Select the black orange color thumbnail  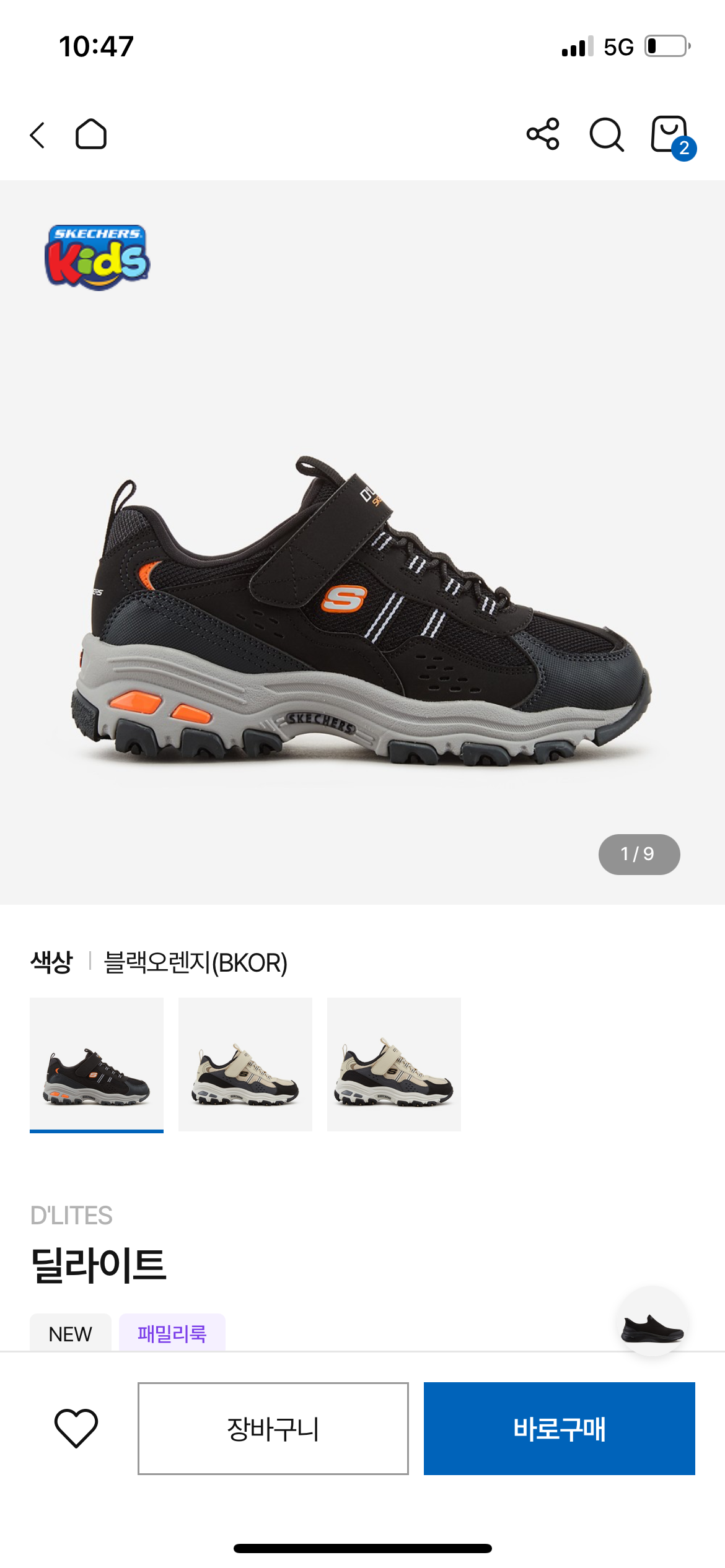[x=97, y=1065]
